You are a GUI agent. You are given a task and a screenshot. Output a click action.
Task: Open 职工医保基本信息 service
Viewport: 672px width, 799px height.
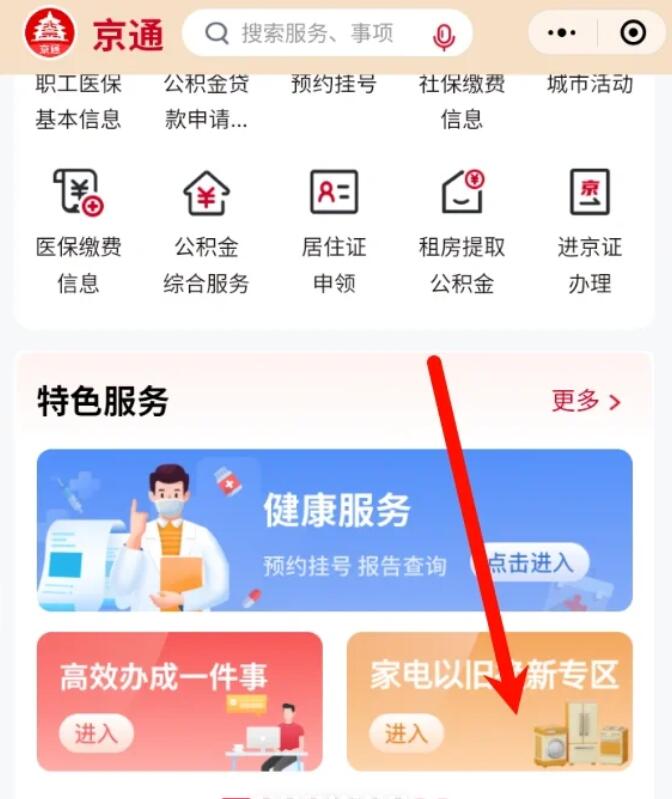78,102
